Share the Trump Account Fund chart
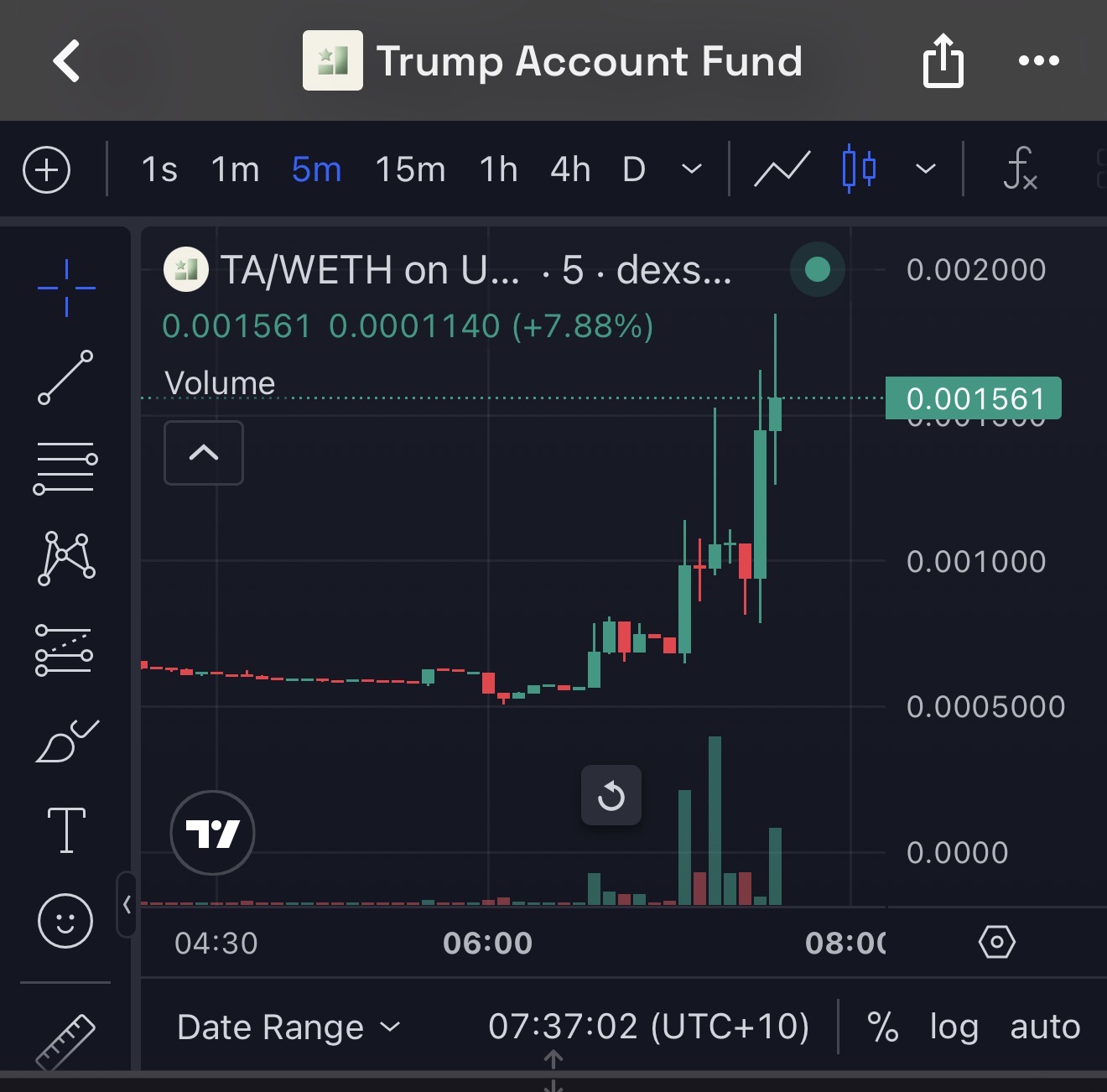 pyautogui.click(x=943, y=60)
